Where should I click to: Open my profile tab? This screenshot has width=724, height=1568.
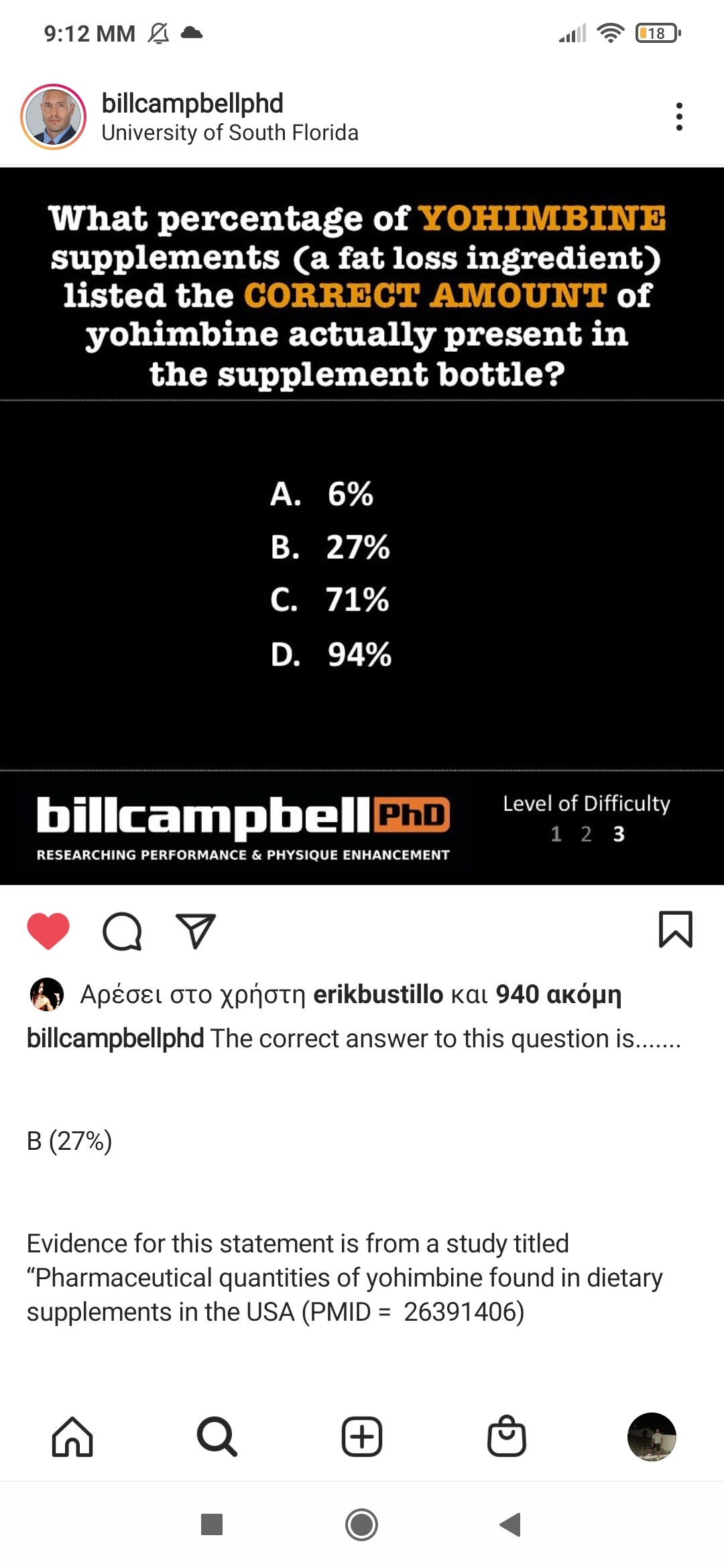(x=652, y=1437)
